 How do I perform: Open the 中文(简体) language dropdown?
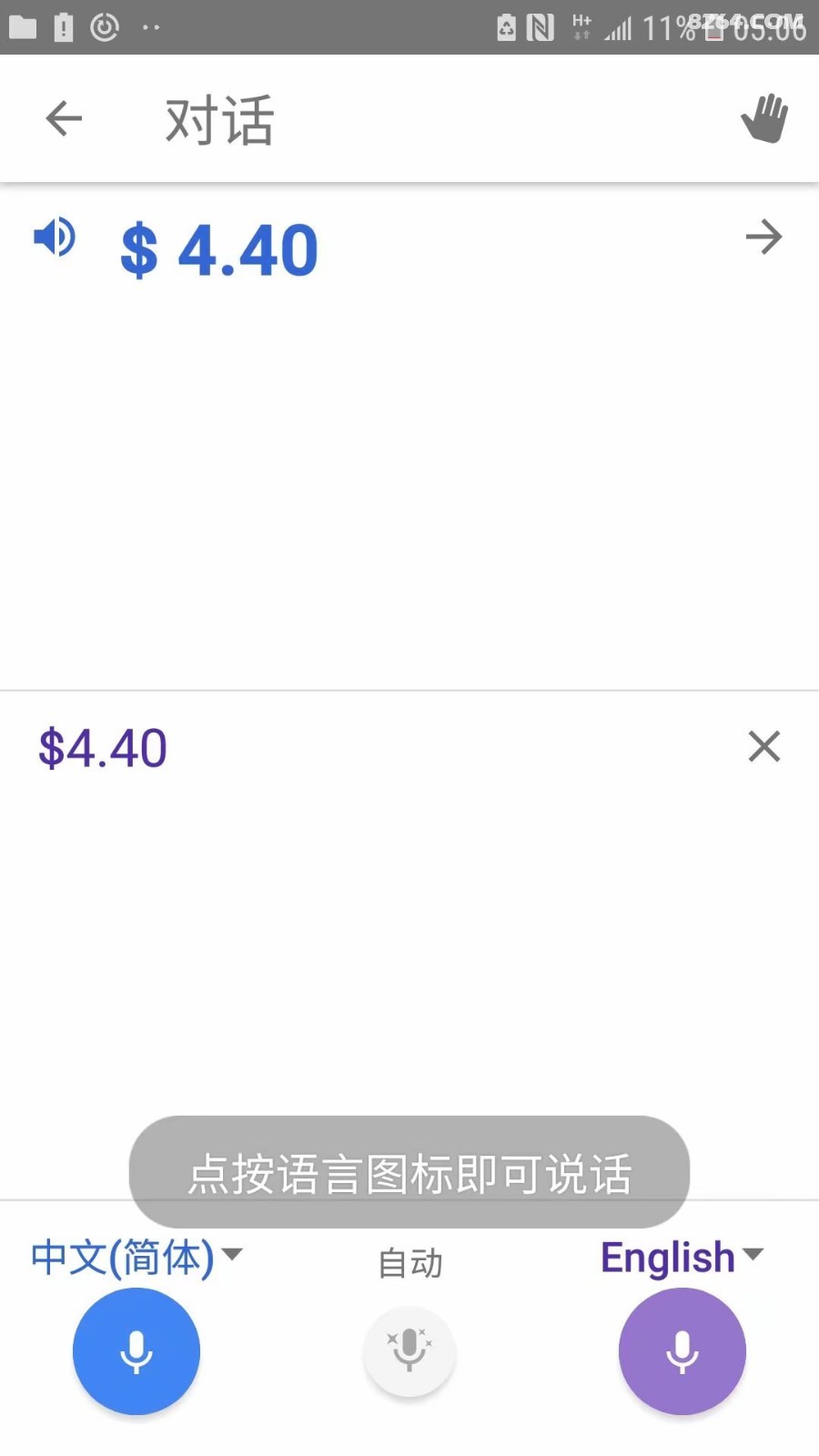coord(136,1257)
